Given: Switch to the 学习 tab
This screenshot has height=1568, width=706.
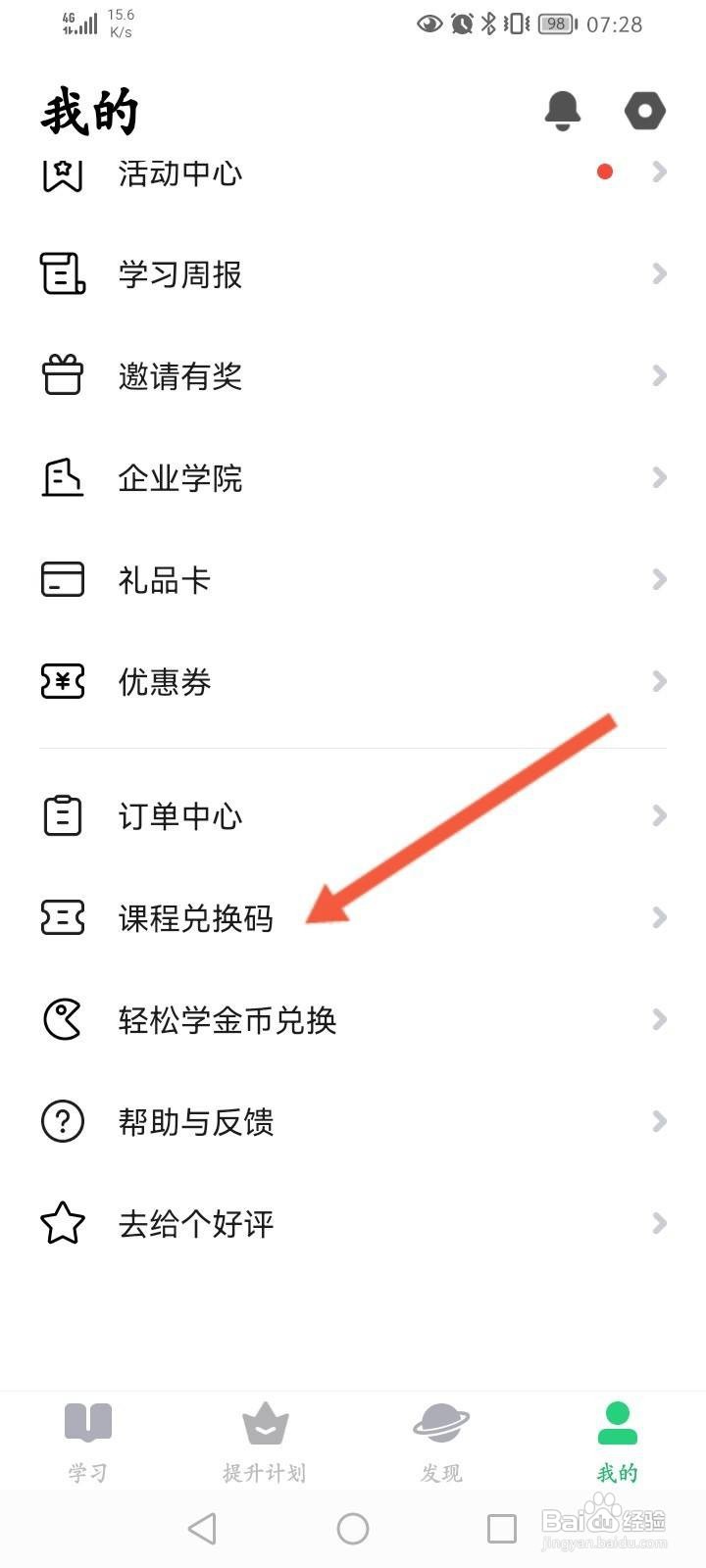Looking at the screenshot, I should pos(86,1441).
